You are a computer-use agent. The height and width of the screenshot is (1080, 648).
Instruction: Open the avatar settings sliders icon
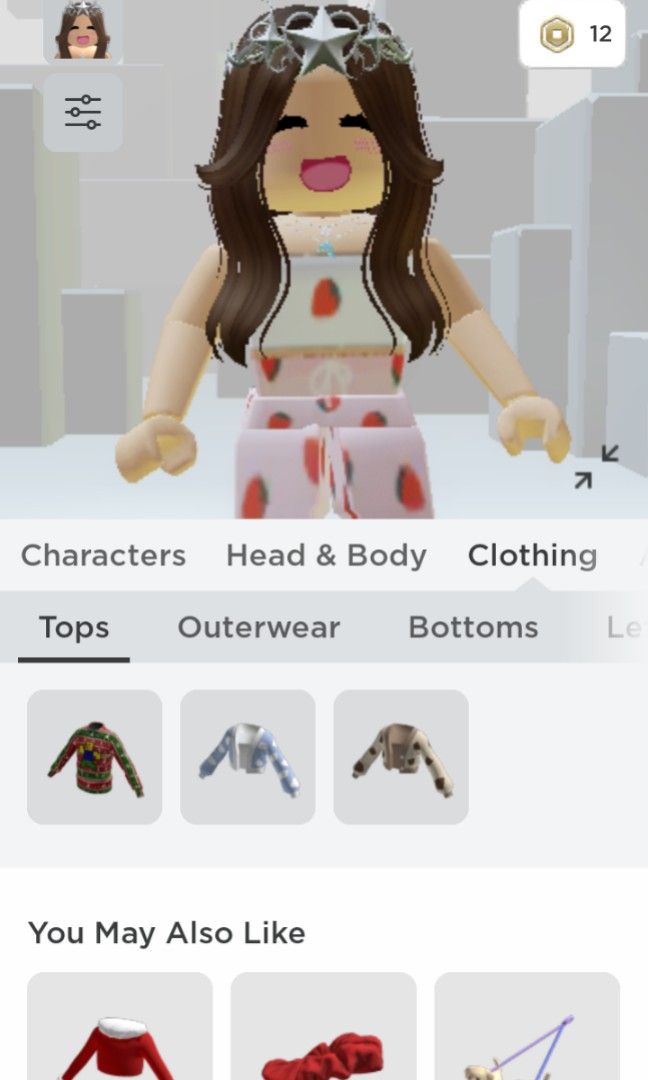tap(83, 112)
